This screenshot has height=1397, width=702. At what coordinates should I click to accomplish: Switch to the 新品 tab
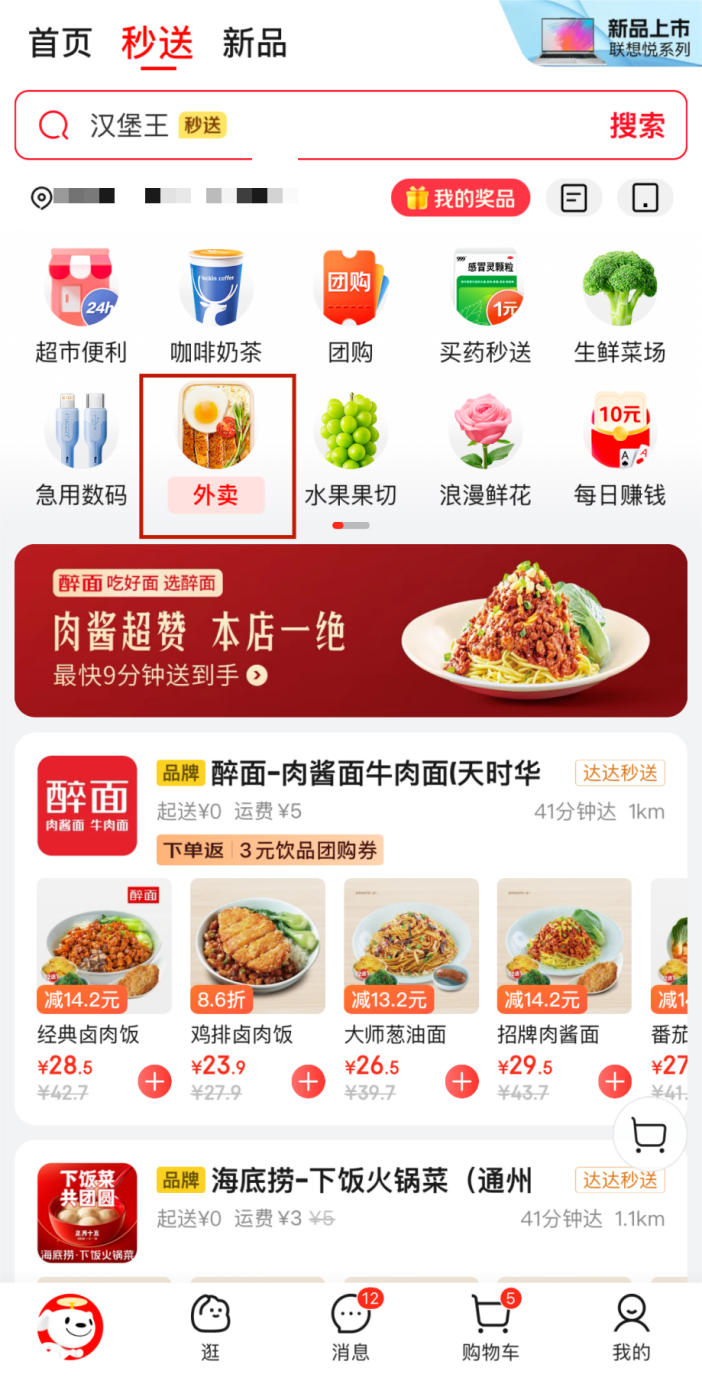tap(254, 43)
